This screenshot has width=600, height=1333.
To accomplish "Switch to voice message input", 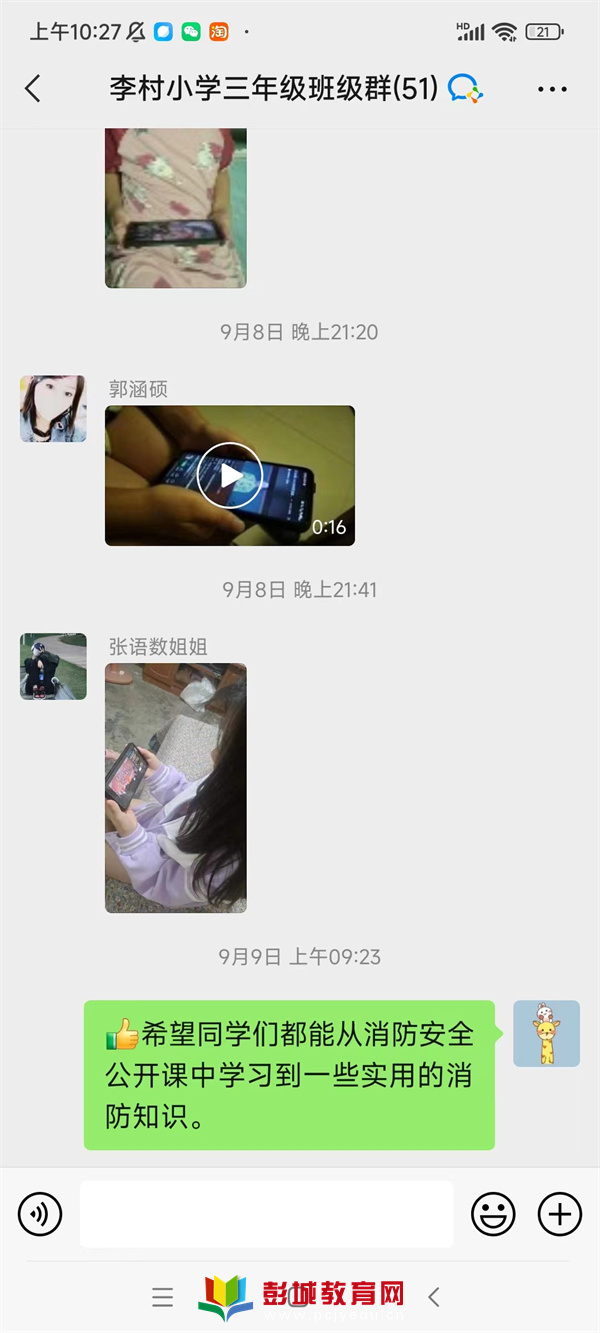I will click(x=40, y=1214).
